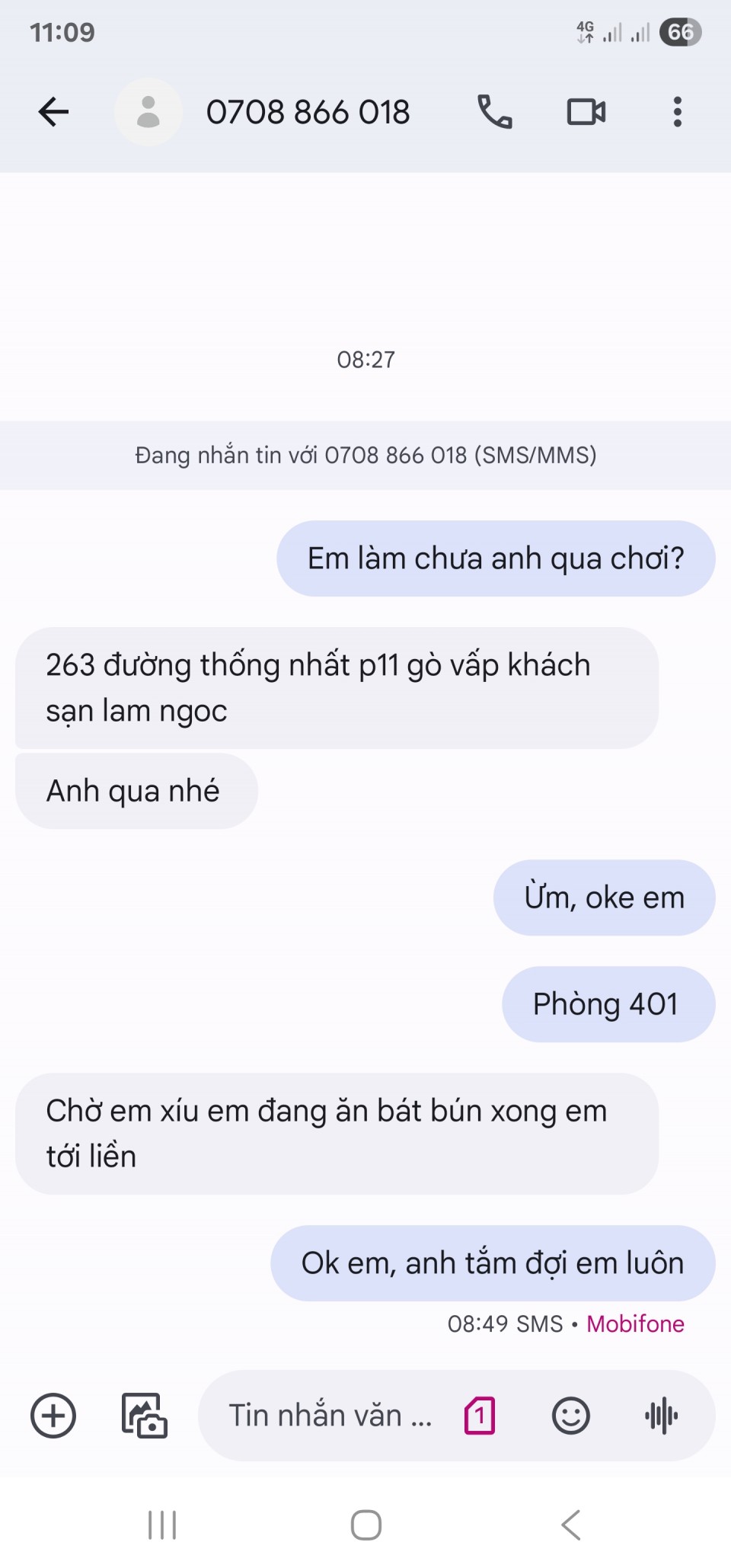
Task: Start a voice call to 0708 866 018
Action: (x=494, y=112)
